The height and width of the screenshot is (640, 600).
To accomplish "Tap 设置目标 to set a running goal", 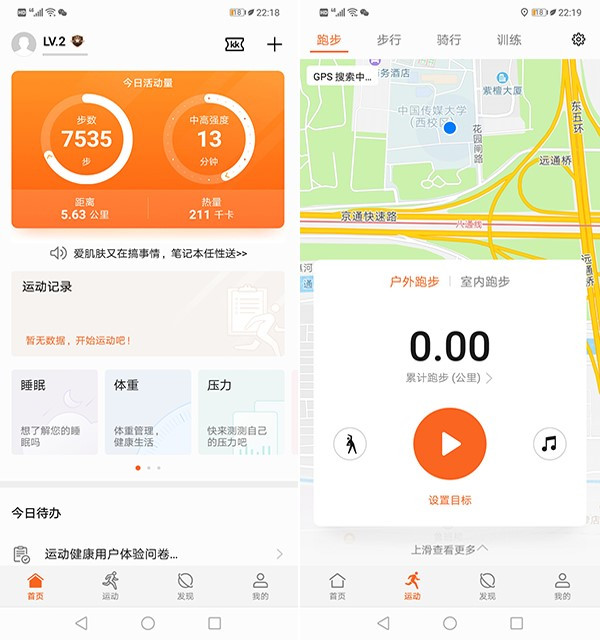I will click(450, 500).
